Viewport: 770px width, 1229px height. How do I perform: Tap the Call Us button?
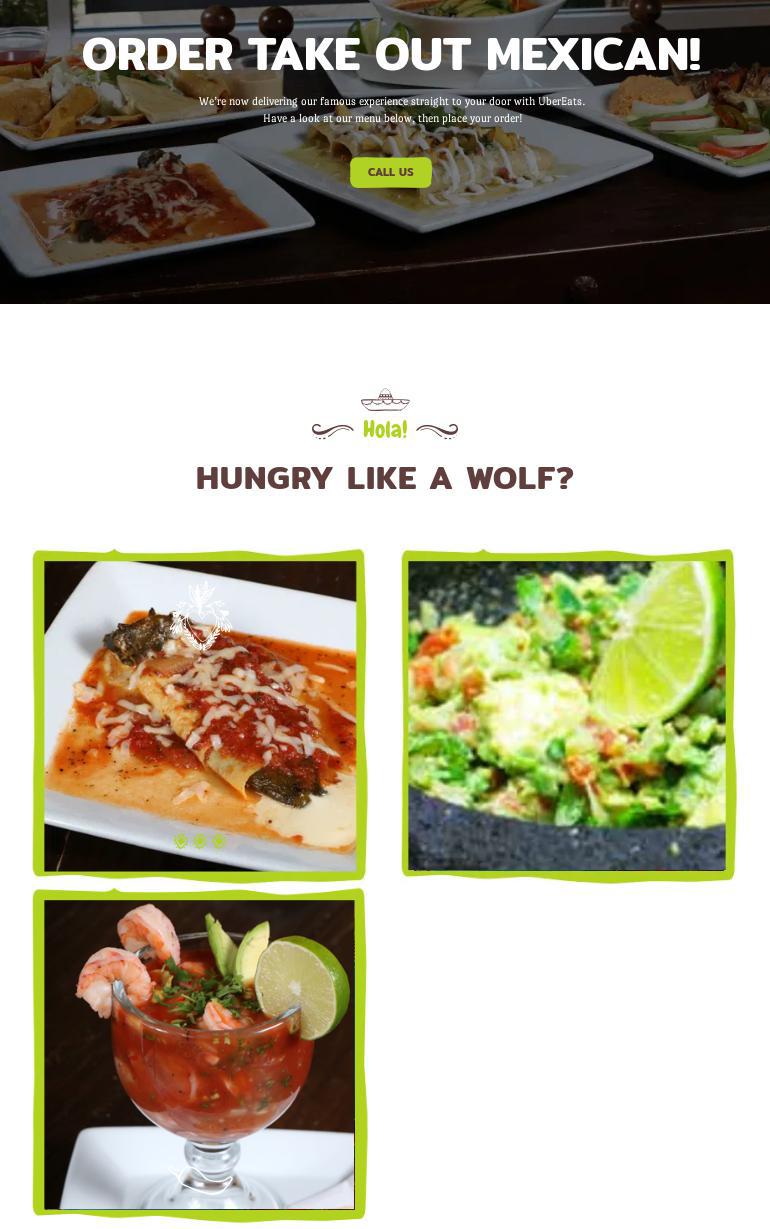(390, 172)
